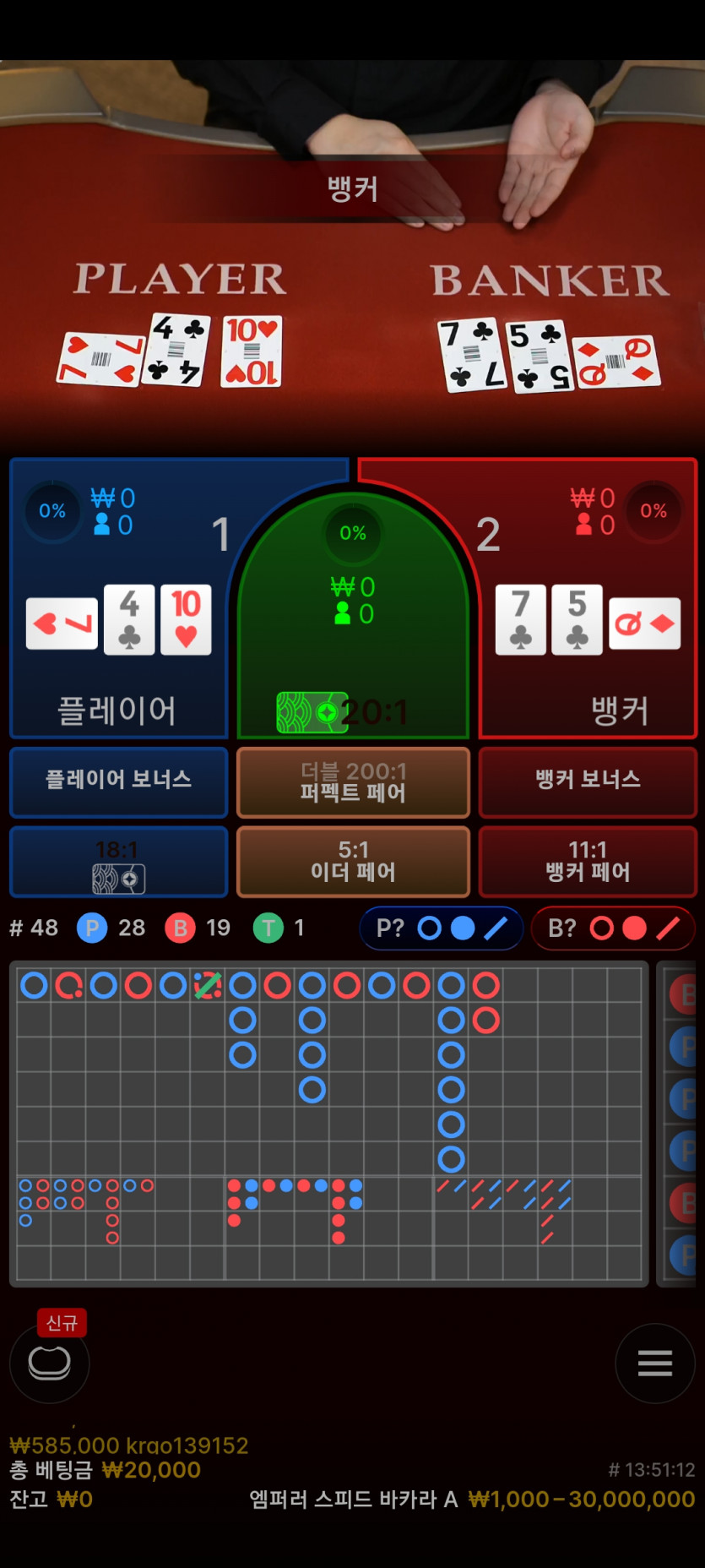Choose 이더 페어 5:1 bet
The height and width of the screenshot is (1568, 705).
point(353,862)
